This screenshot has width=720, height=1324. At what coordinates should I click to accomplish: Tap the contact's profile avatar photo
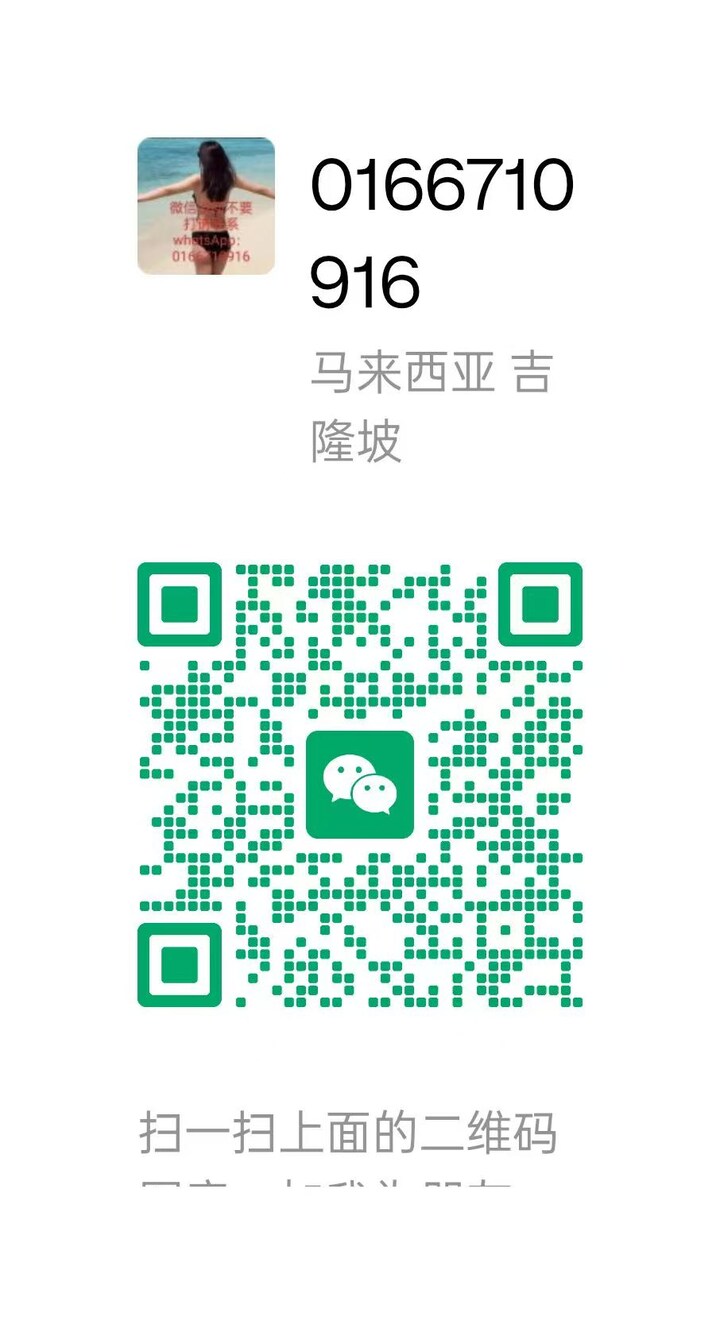[207, 207]
